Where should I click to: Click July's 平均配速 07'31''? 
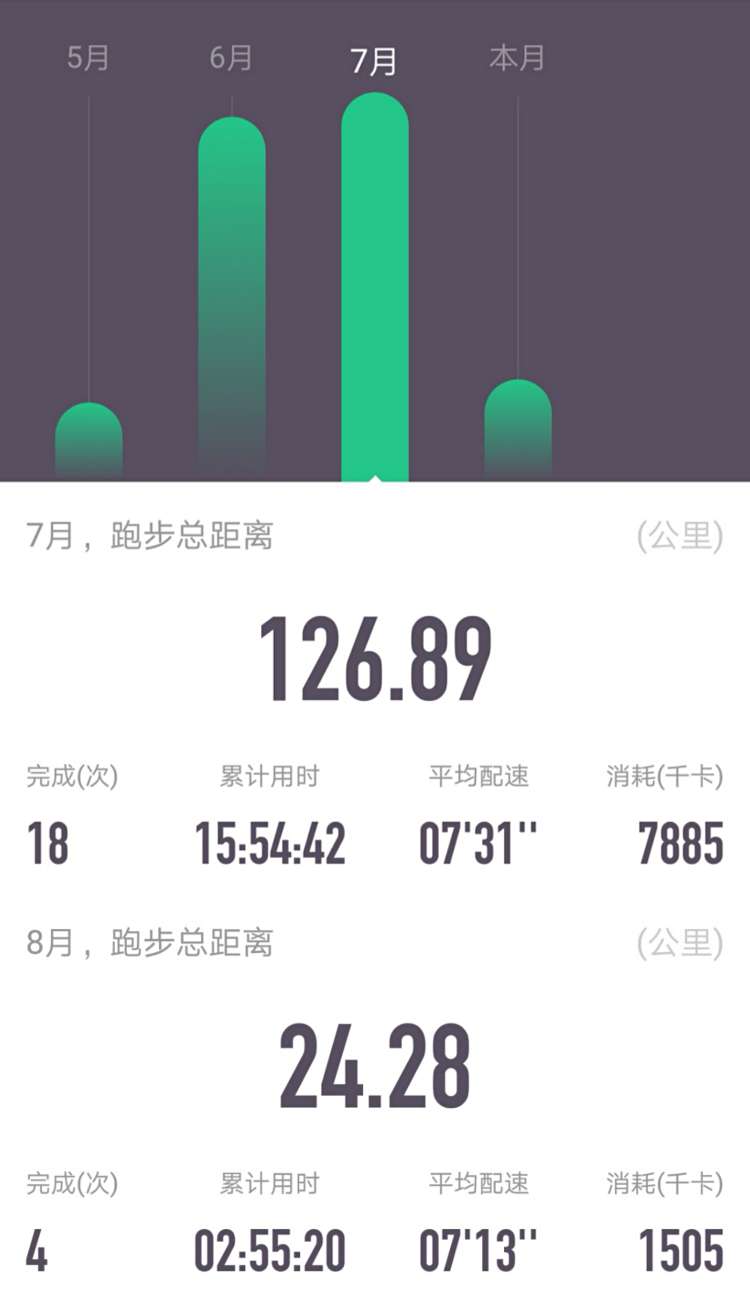point(477,841)
